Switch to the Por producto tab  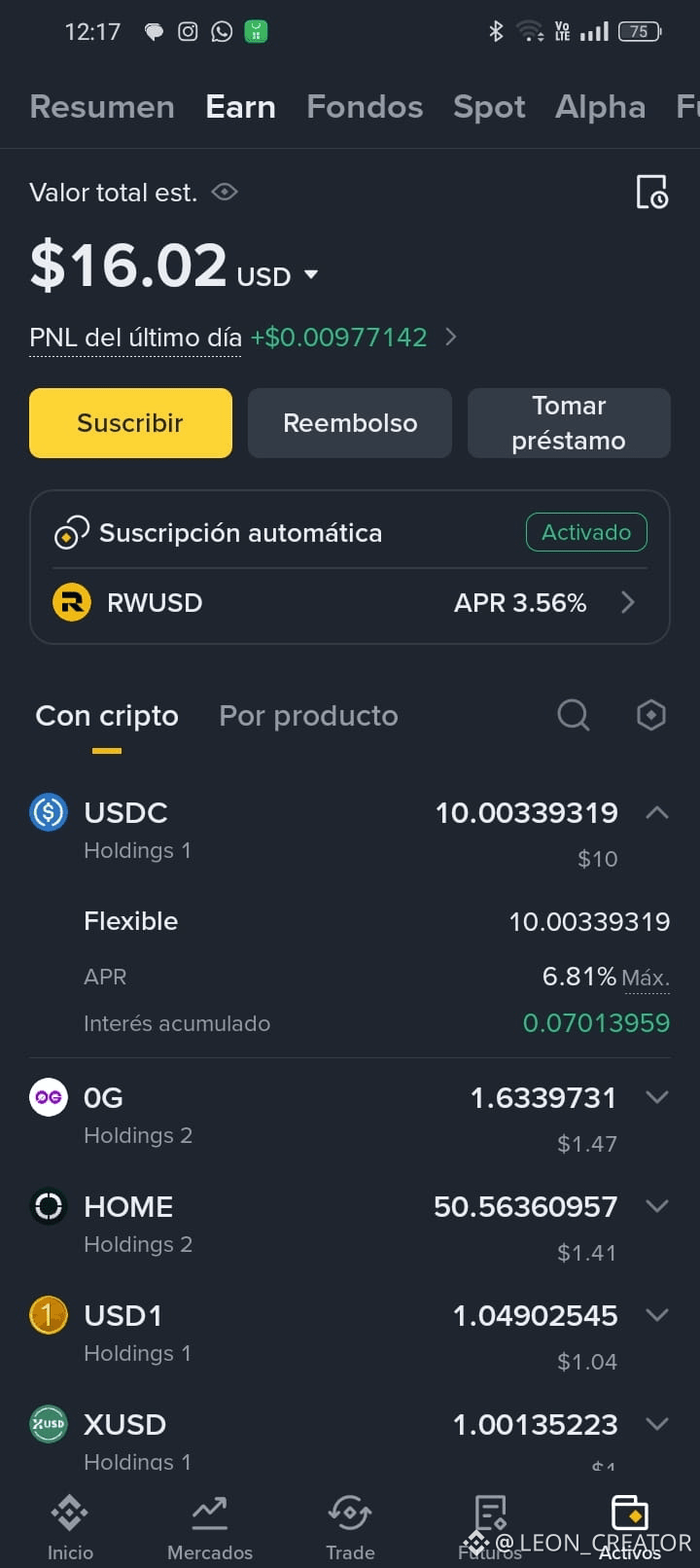(x=308, y=716)
